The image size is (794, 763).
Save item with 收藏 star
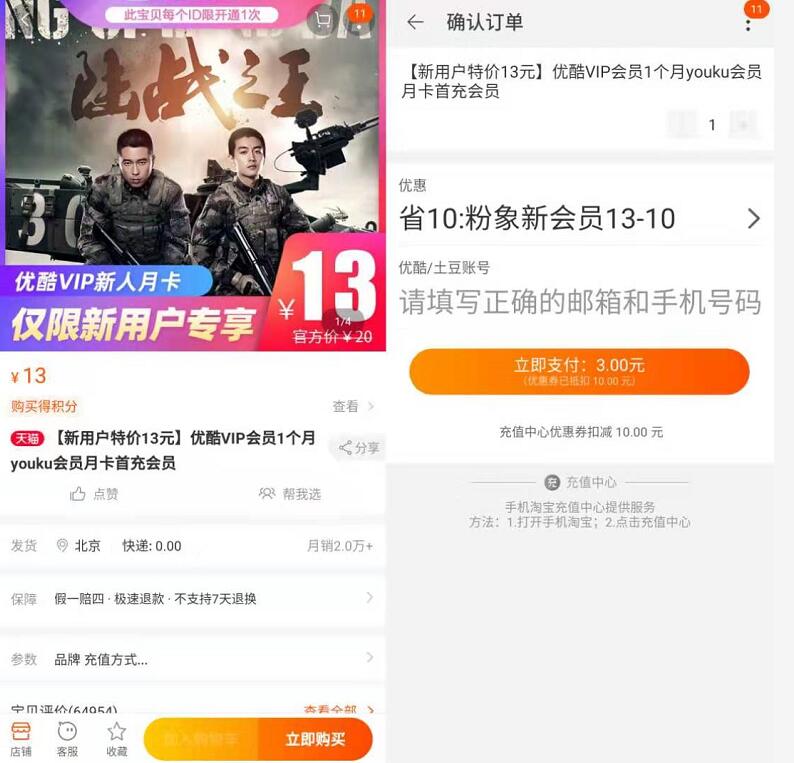117,739
